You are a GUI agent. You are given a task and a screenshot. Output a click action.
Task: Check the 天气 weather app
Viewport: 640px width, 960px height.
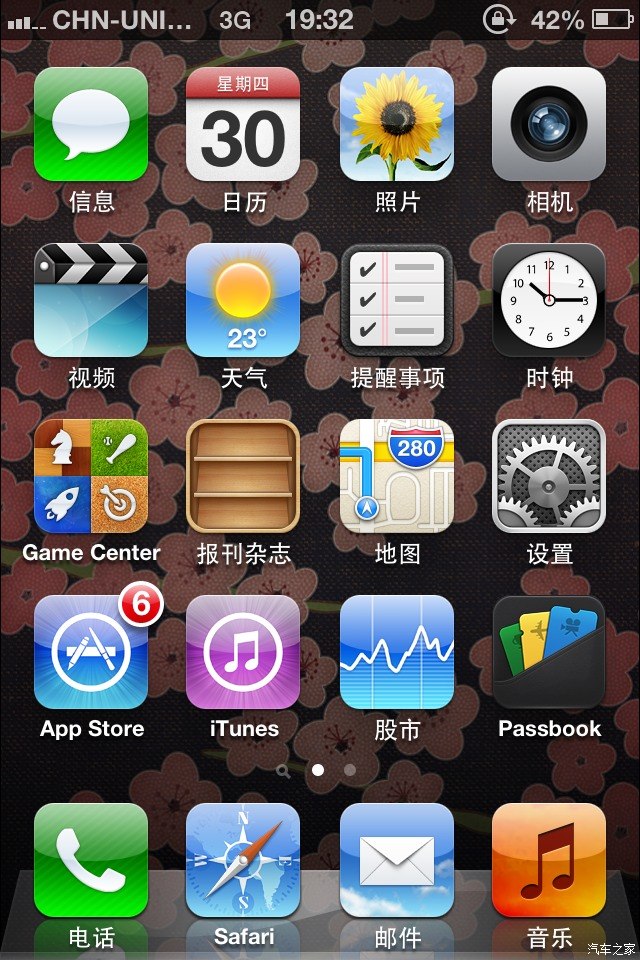(243, 300)
